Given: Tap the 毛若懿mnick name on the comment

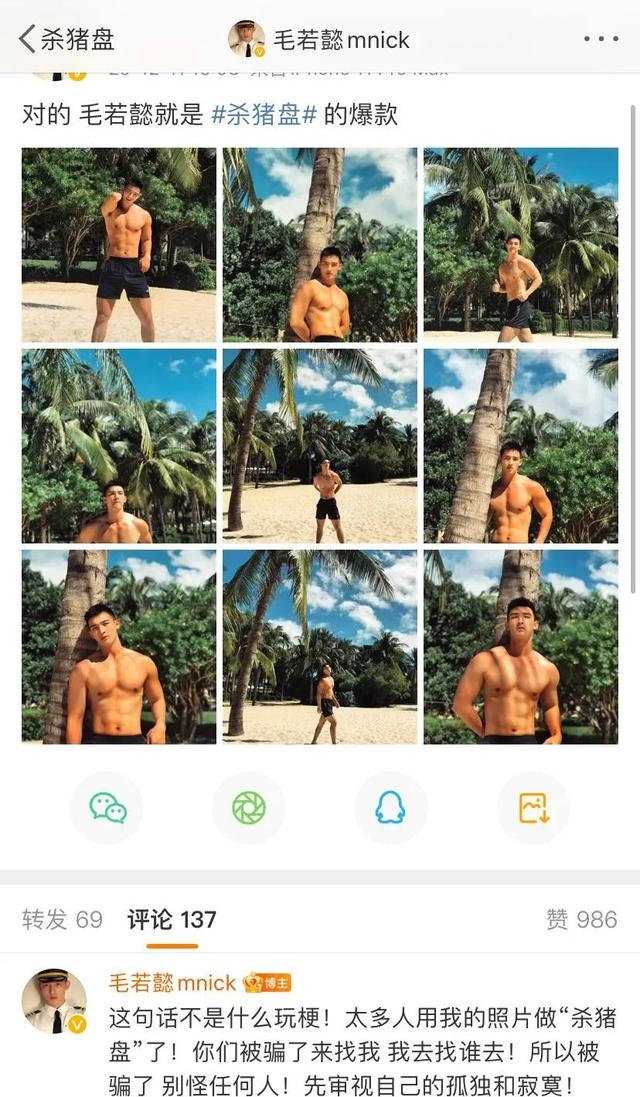Looking at the screenshot, I should (172, 983).
